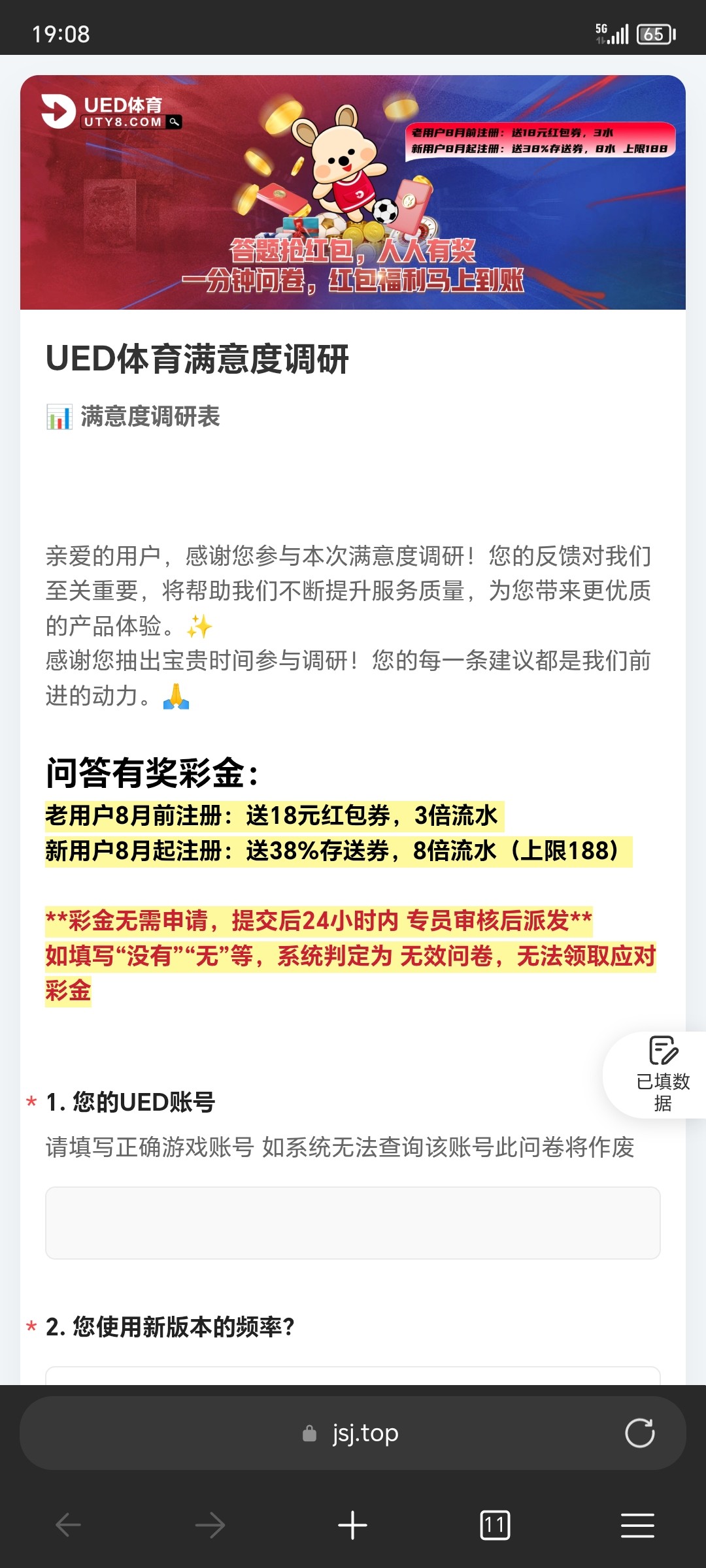Open the tab switcher showing 11 tabs

pos(495,1526)
